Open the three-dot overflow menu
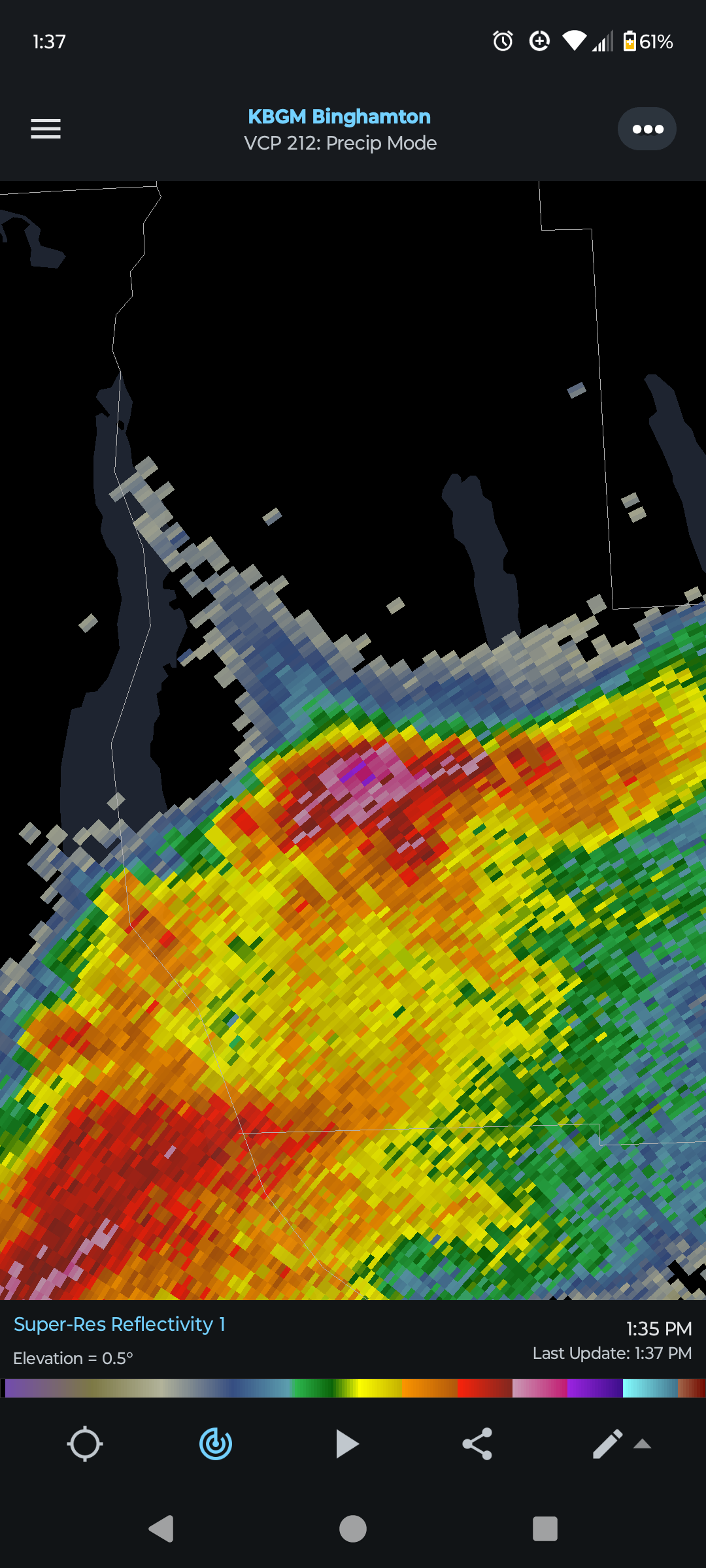Viewport: 706px width, 1568px height. coord(647,129)
